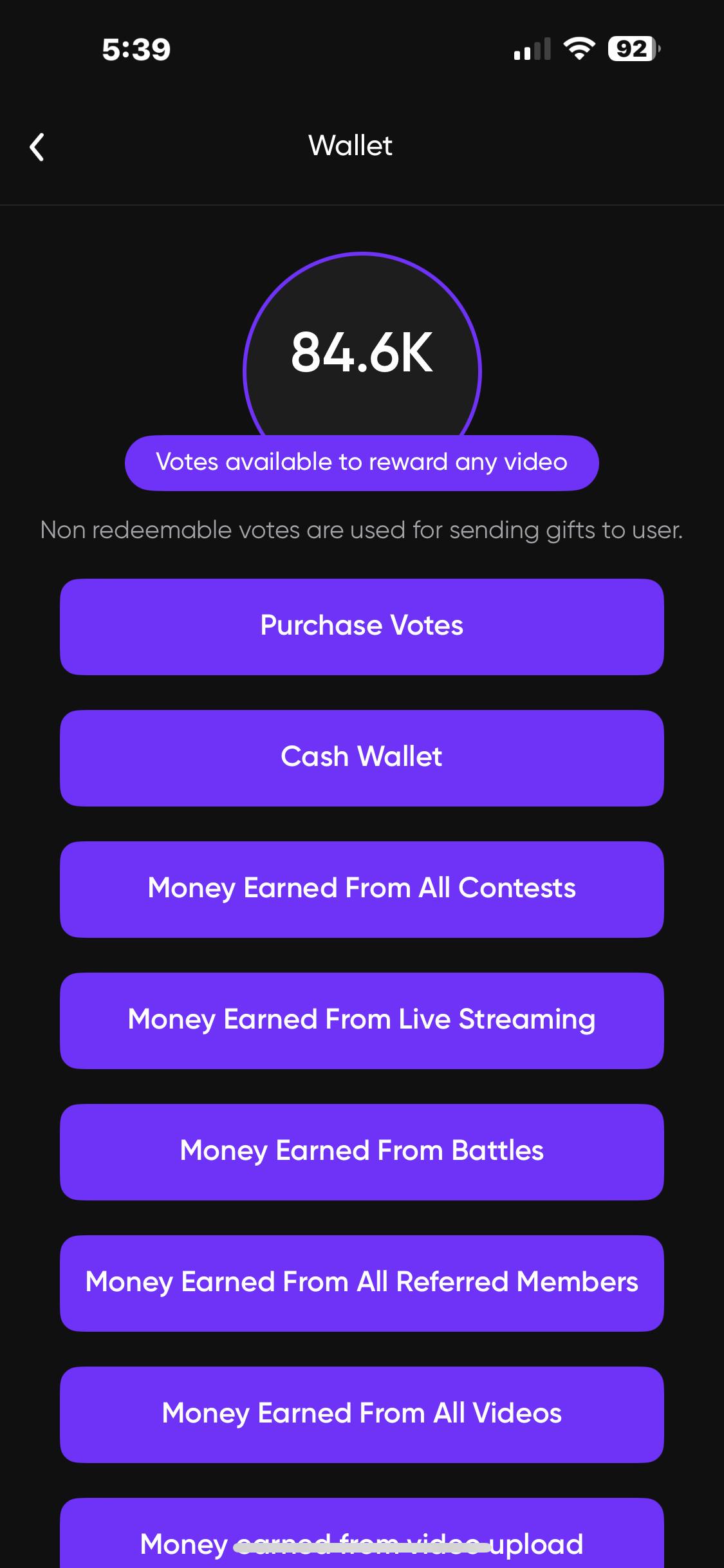Go back from the Wallet screen

pyautogui.click(x=37, y=147)
